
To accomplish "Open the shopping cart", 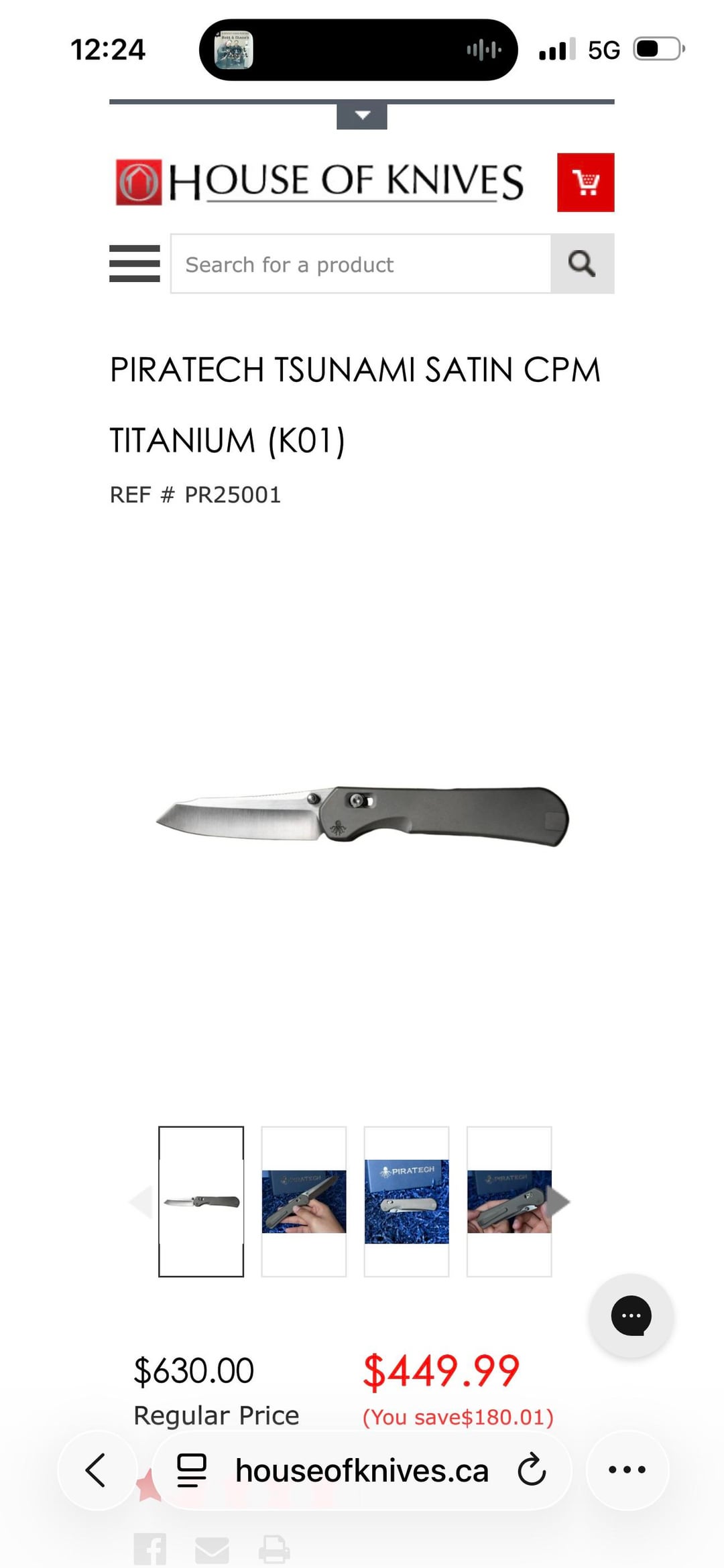I will pyautogui.click(x=585, y=182).
